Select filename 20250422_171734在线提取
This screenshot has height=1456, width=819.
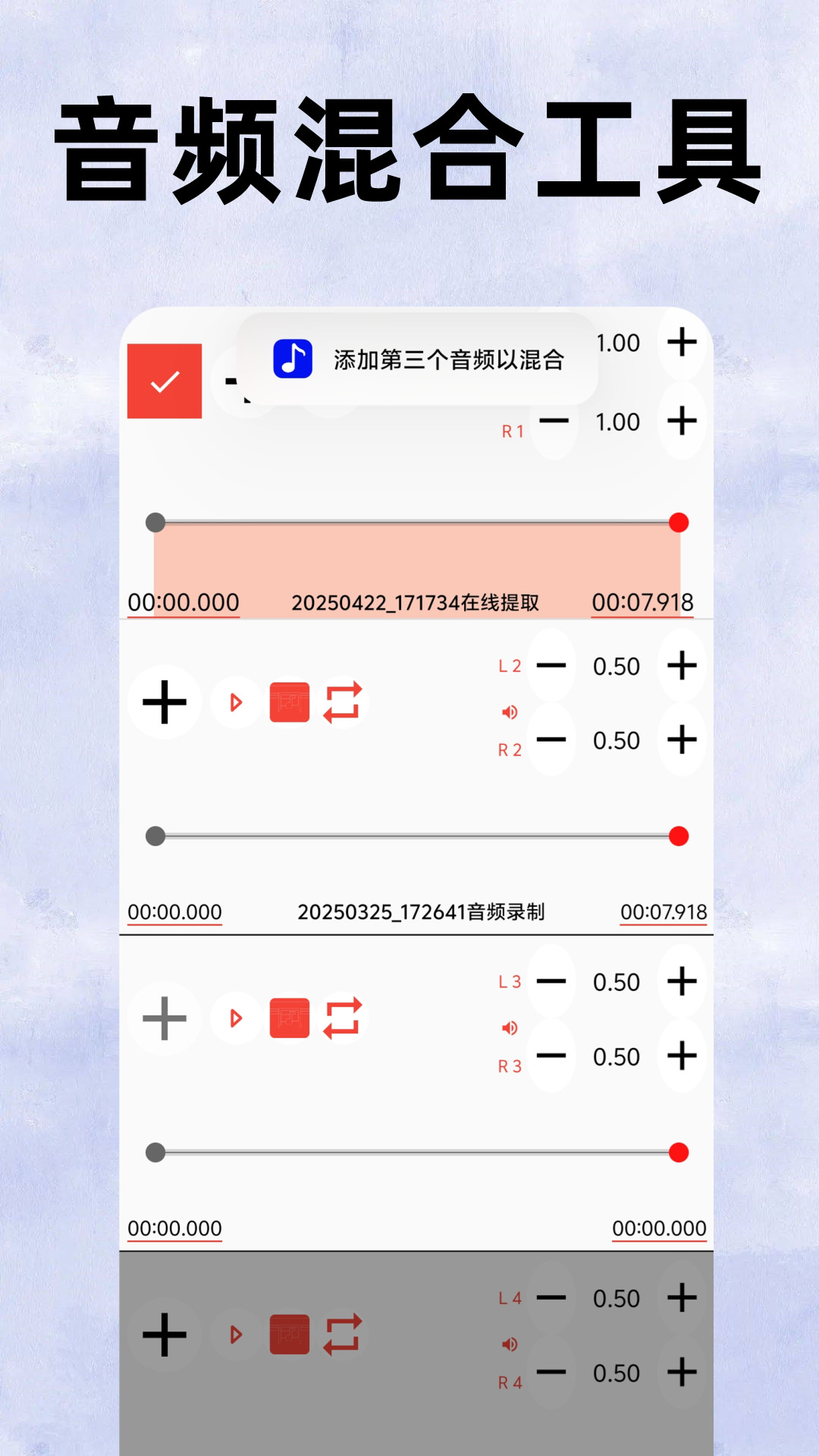coord(416,601)
